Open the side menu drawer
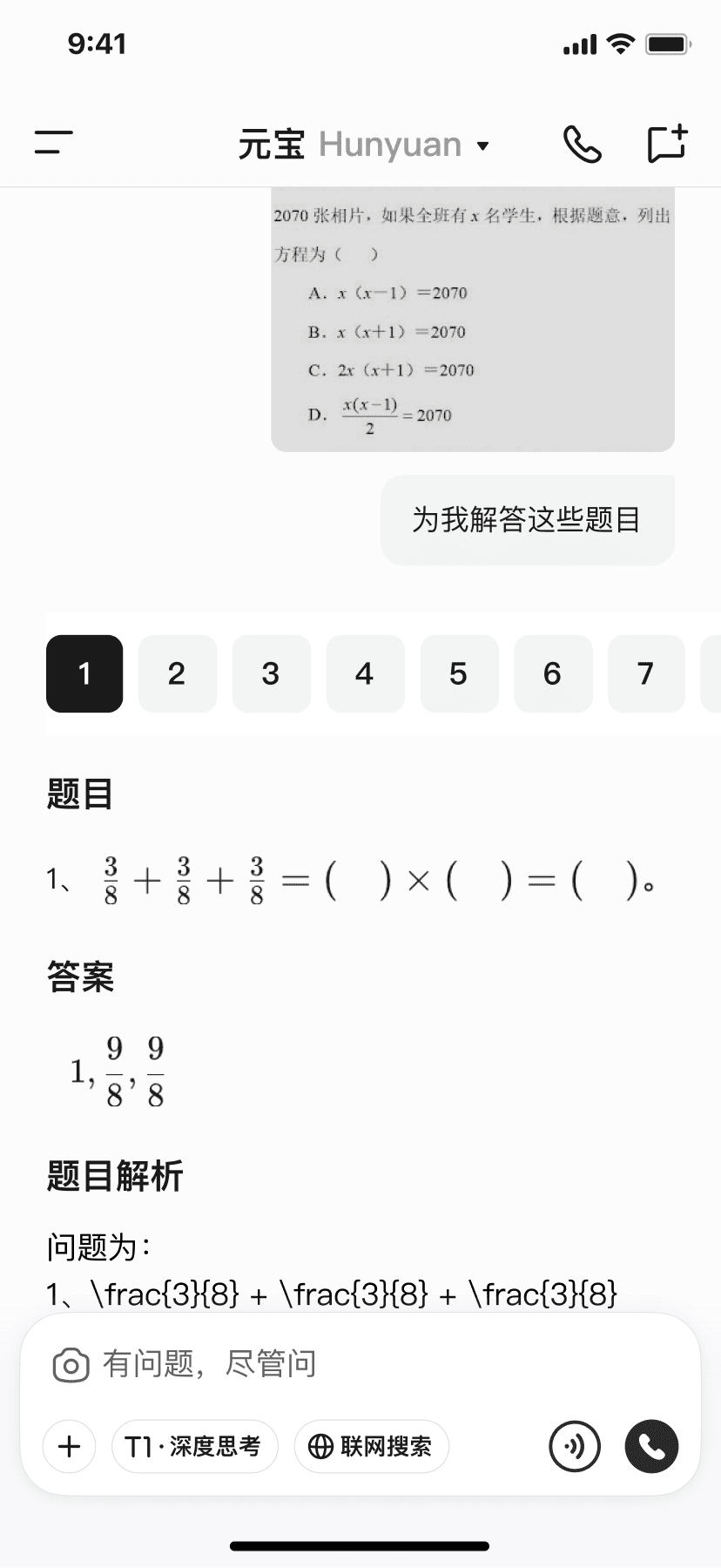 click(53, 143)
